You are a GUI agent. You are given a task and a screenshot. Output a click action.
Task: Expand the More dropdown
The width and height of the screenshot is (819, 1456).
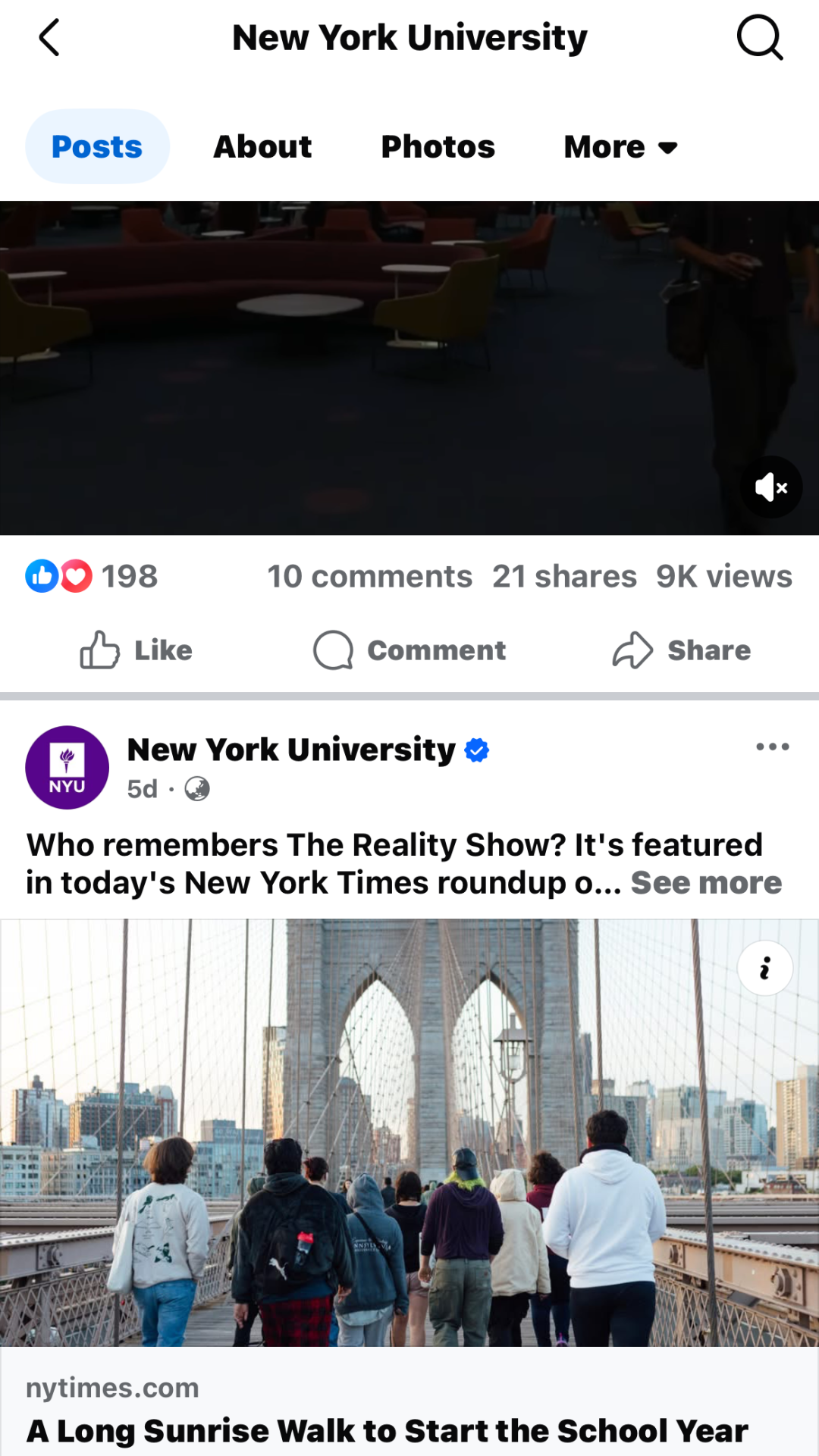[620, 146]
